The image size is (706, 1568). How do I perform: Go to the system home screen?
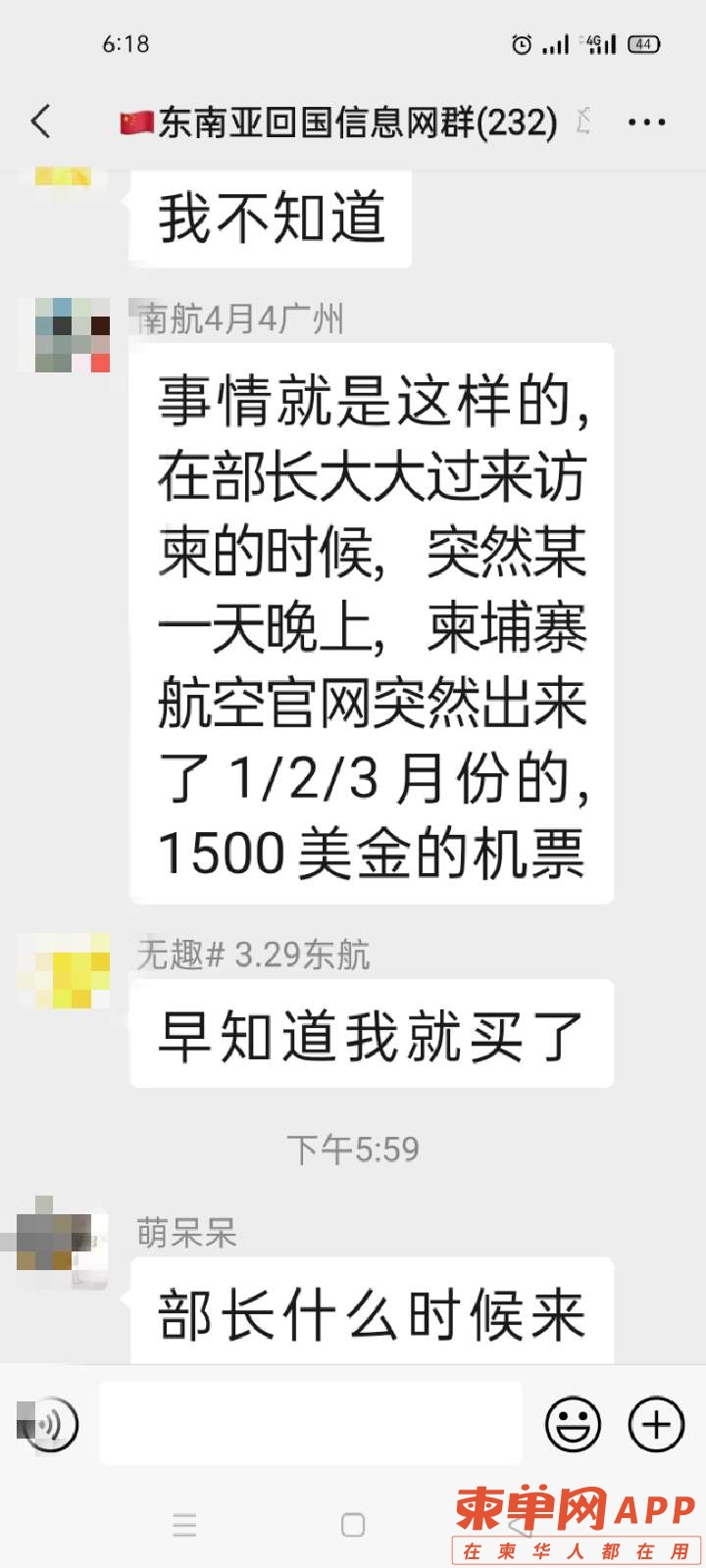click(353, 1525)
